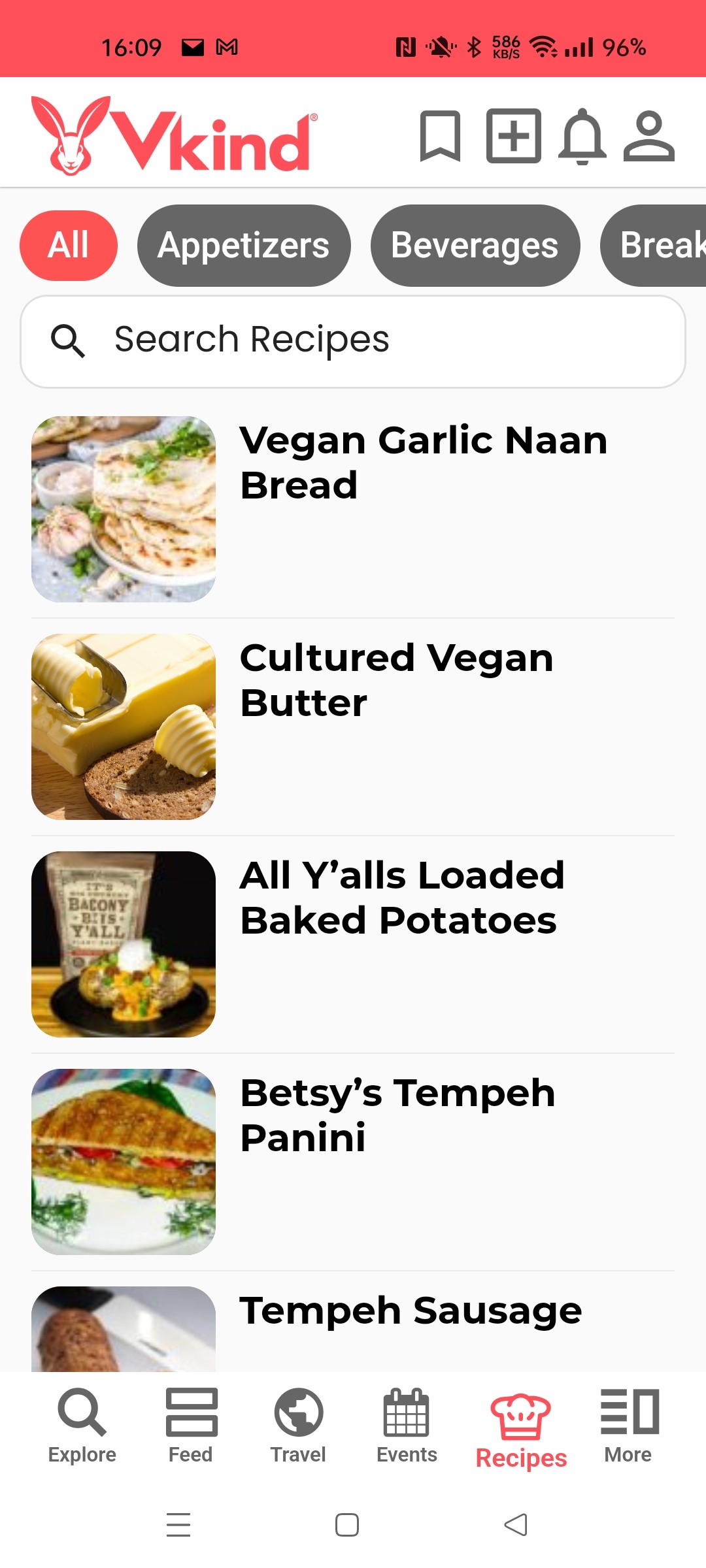Open Betsy's Tempeh Panini recipe
The width and height of the screenshot is (706, 1568).
click(x=353, y=1162)
